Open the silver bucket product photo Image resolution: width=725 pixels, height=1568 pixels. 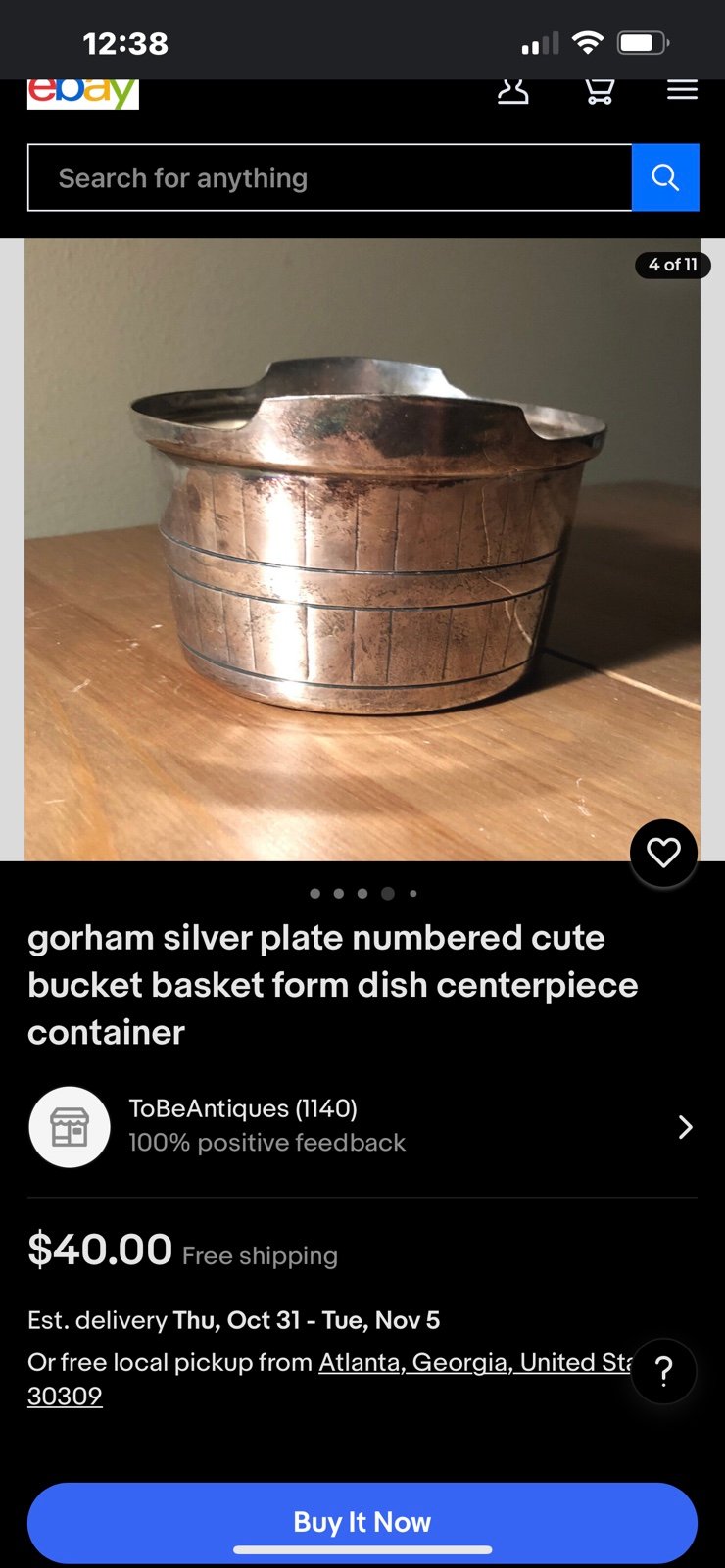pos(362,550)
